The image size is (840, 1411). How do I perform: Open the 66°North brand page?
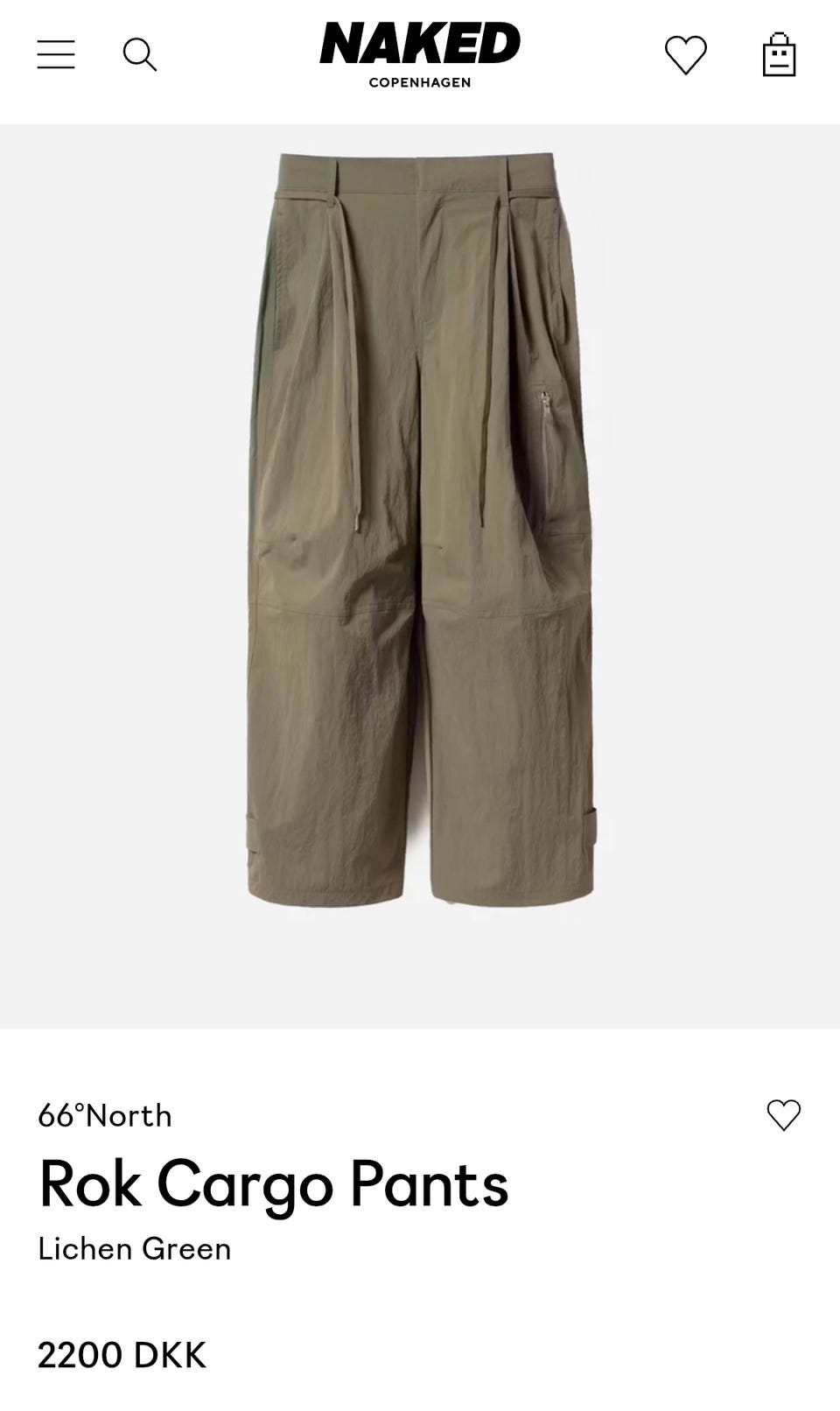point(105,1116)
